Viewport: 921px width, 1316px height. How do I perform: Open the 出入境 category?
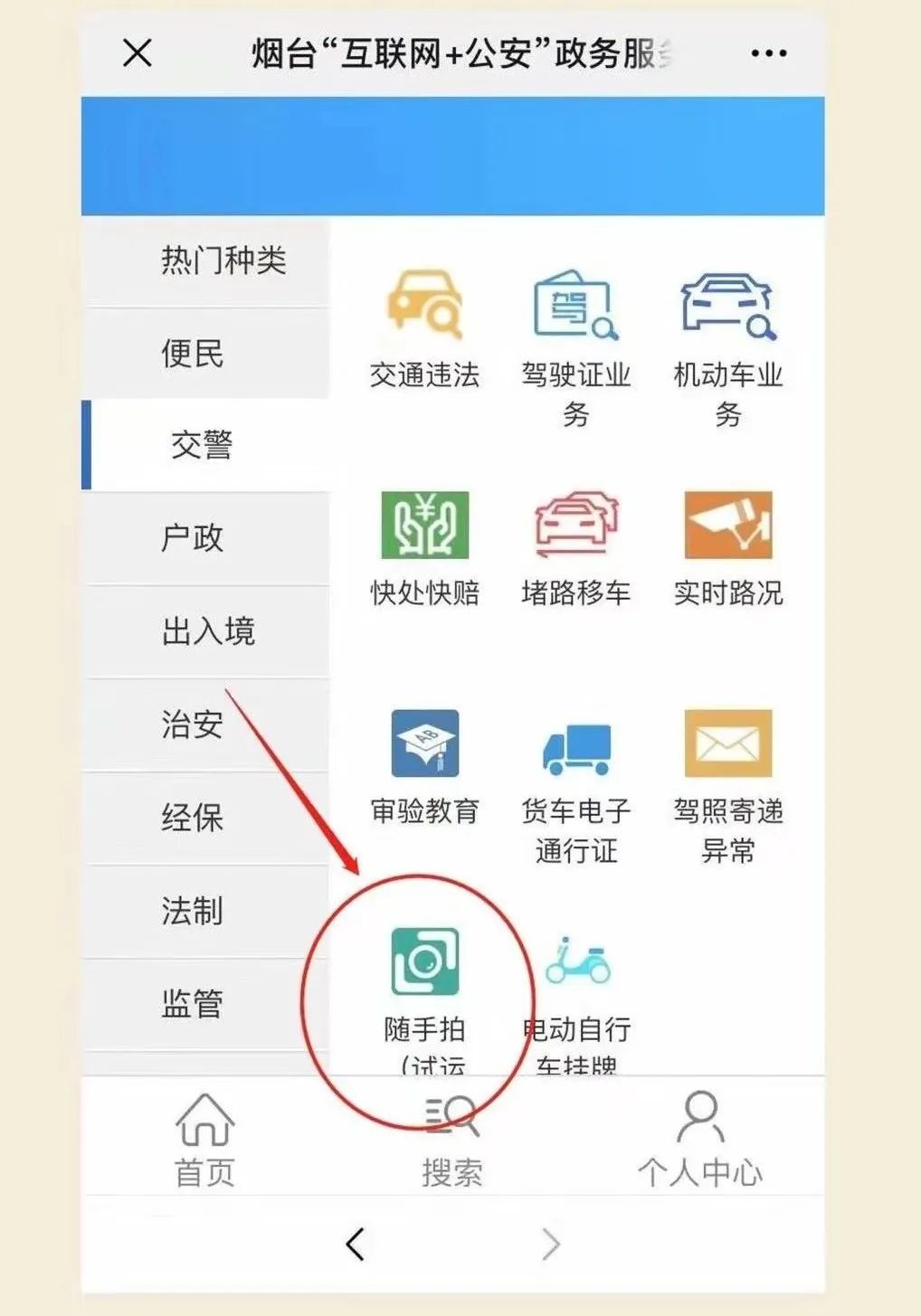tap(206, 630)
